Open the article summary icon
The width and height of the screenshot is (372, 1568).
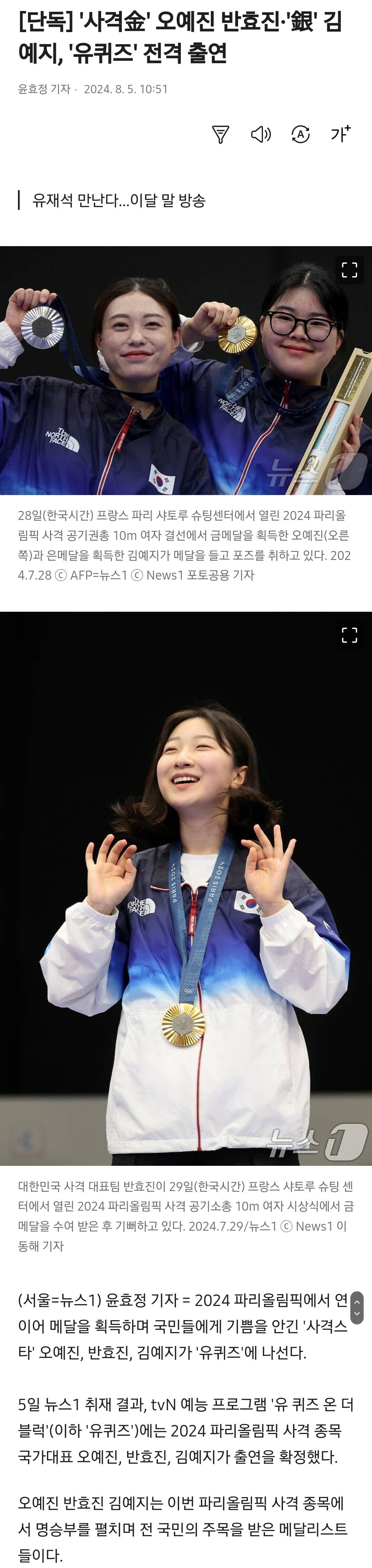[221, 135]
